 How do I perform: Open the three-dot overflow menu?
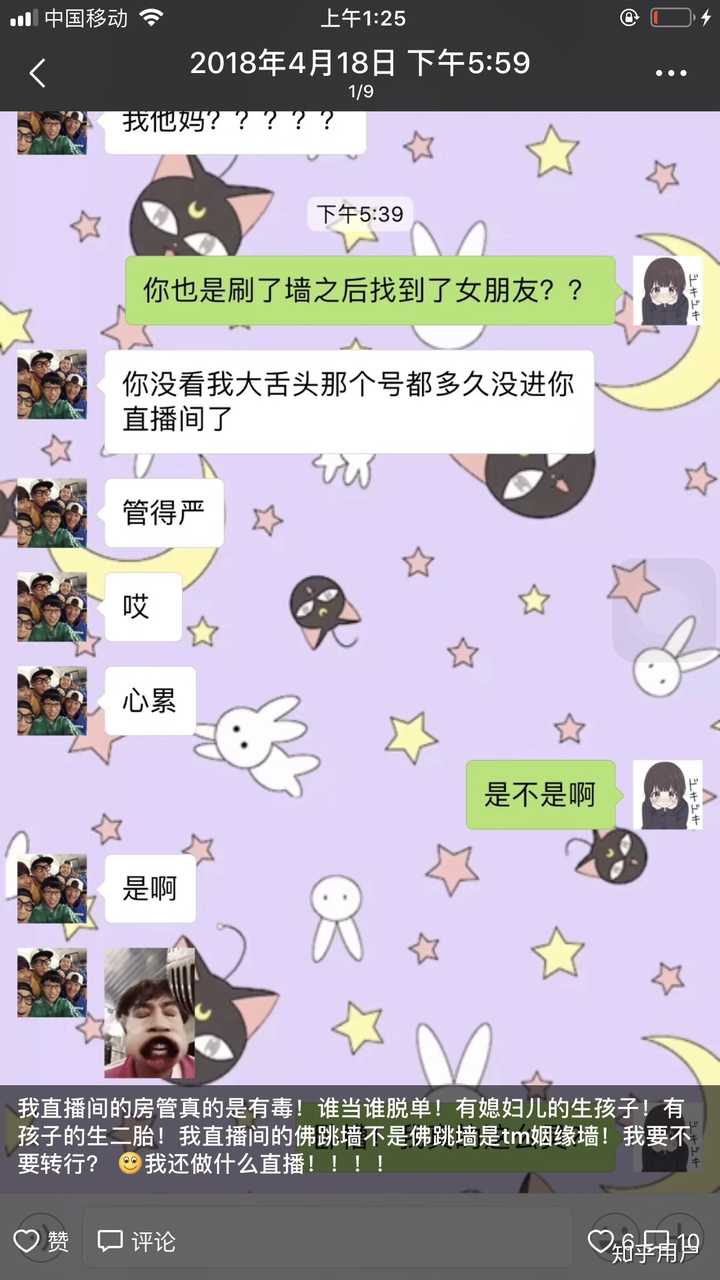[x=671, y=73]
